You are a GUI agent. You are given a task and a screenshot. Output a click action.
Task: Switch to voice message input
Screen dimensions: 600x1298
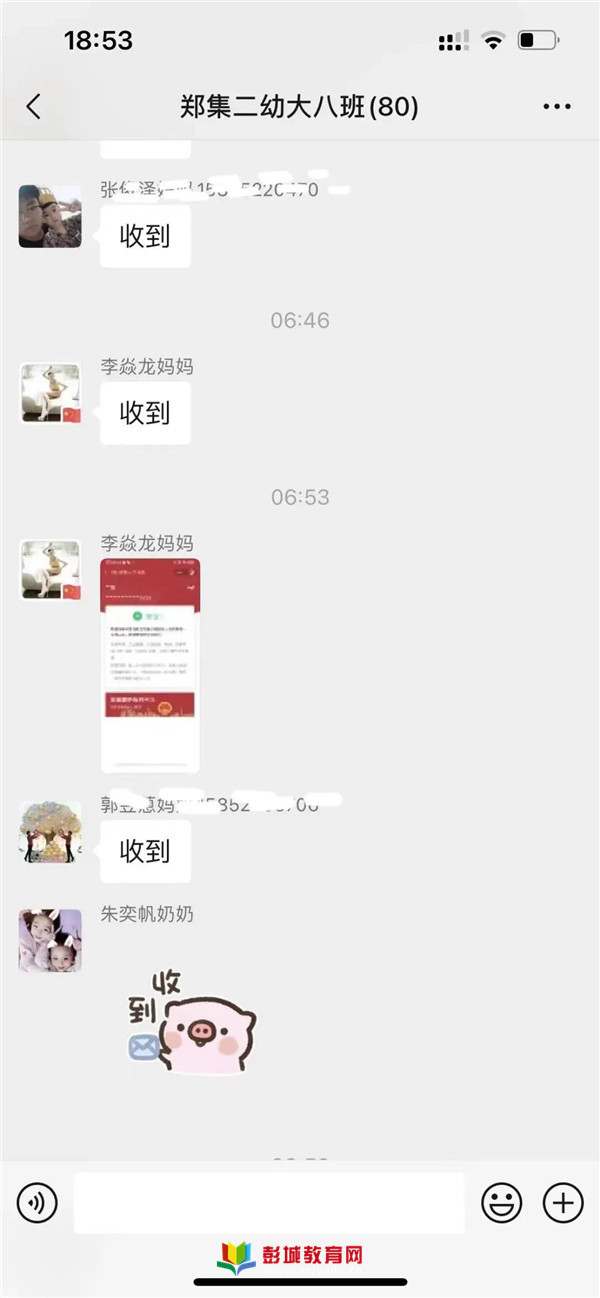[37, 1202]
